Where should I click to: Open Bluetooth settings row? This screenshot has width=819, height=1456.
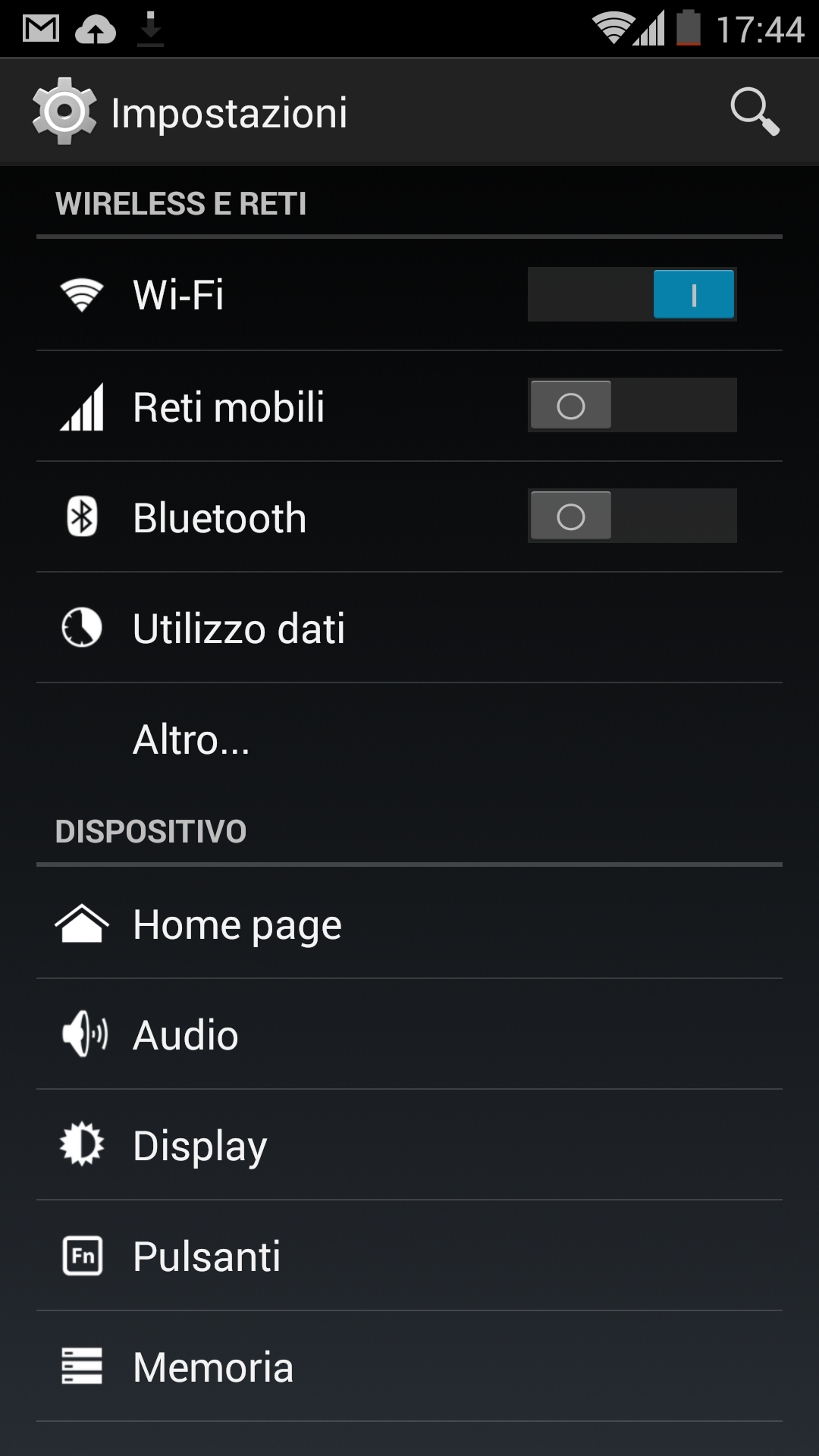pos(409,516)
